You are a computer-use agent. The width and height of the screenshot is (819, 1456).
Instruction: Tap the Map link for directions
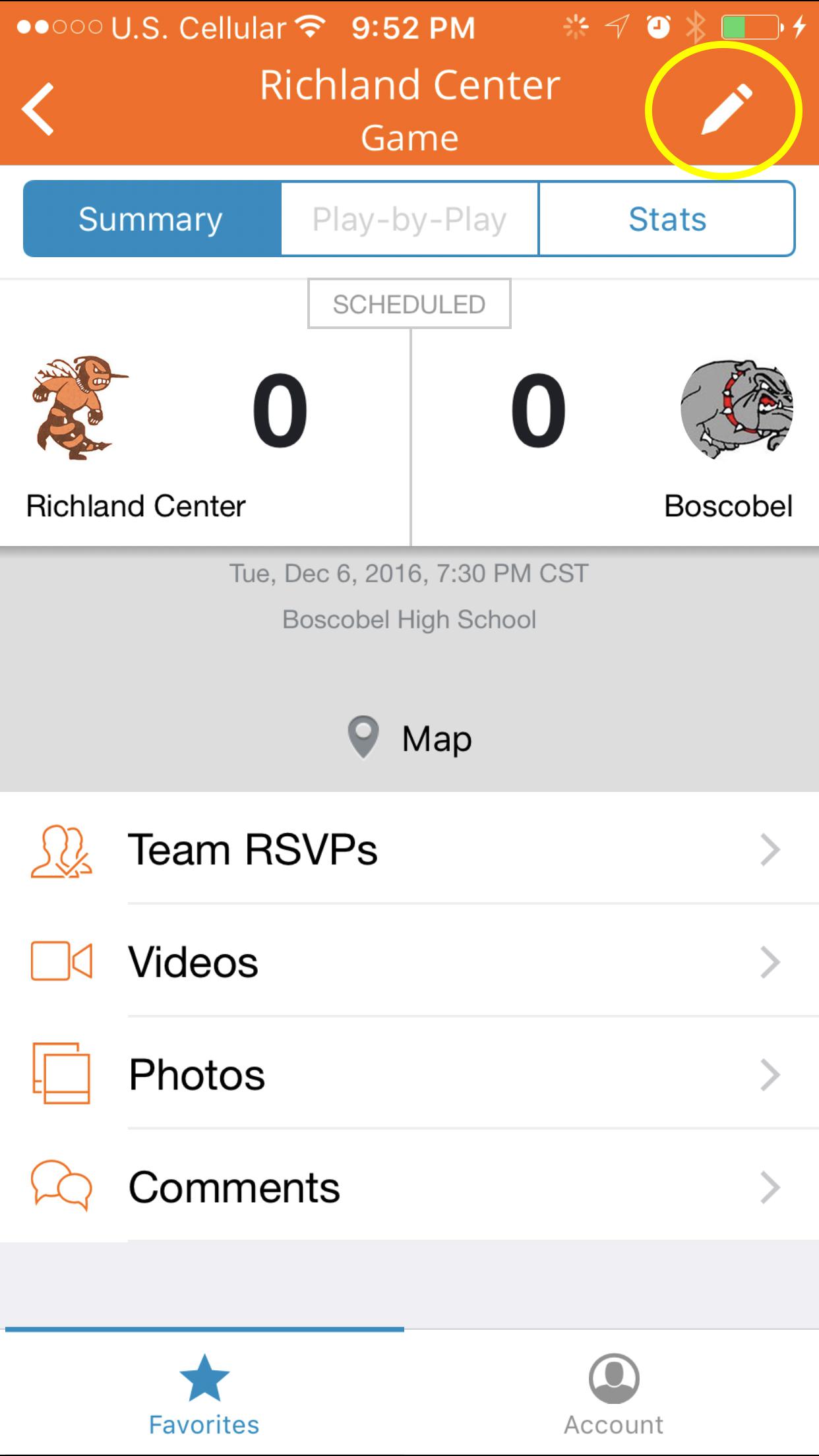point(436,737)
